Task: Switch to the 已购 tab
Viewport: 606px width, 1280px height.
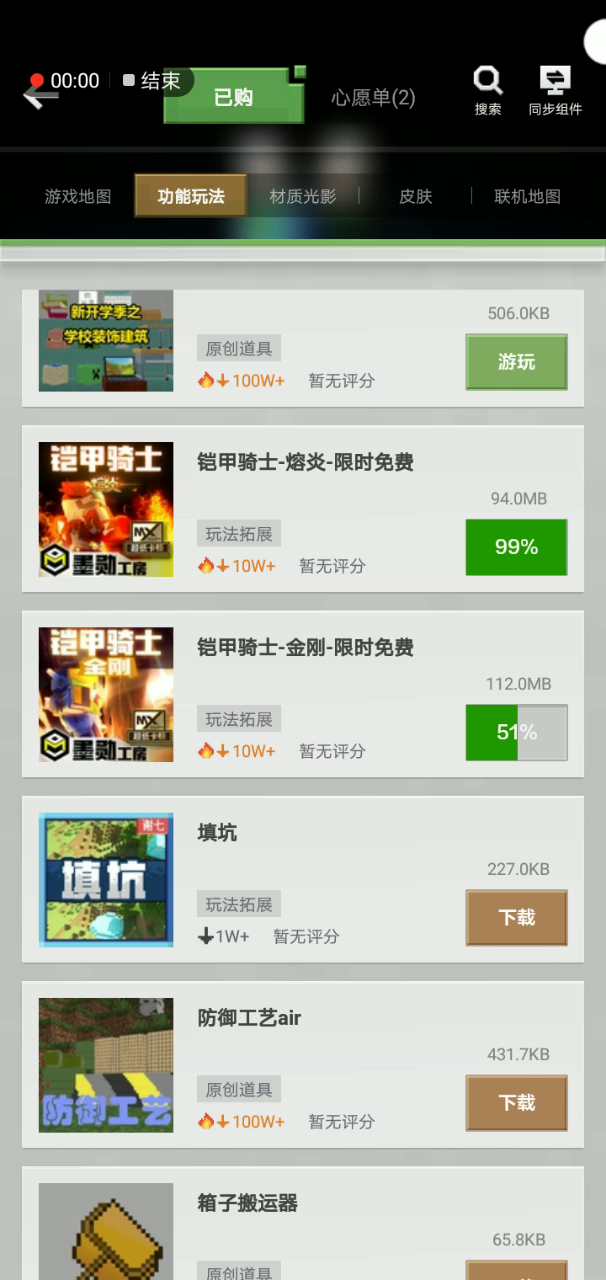Action: 233,98
